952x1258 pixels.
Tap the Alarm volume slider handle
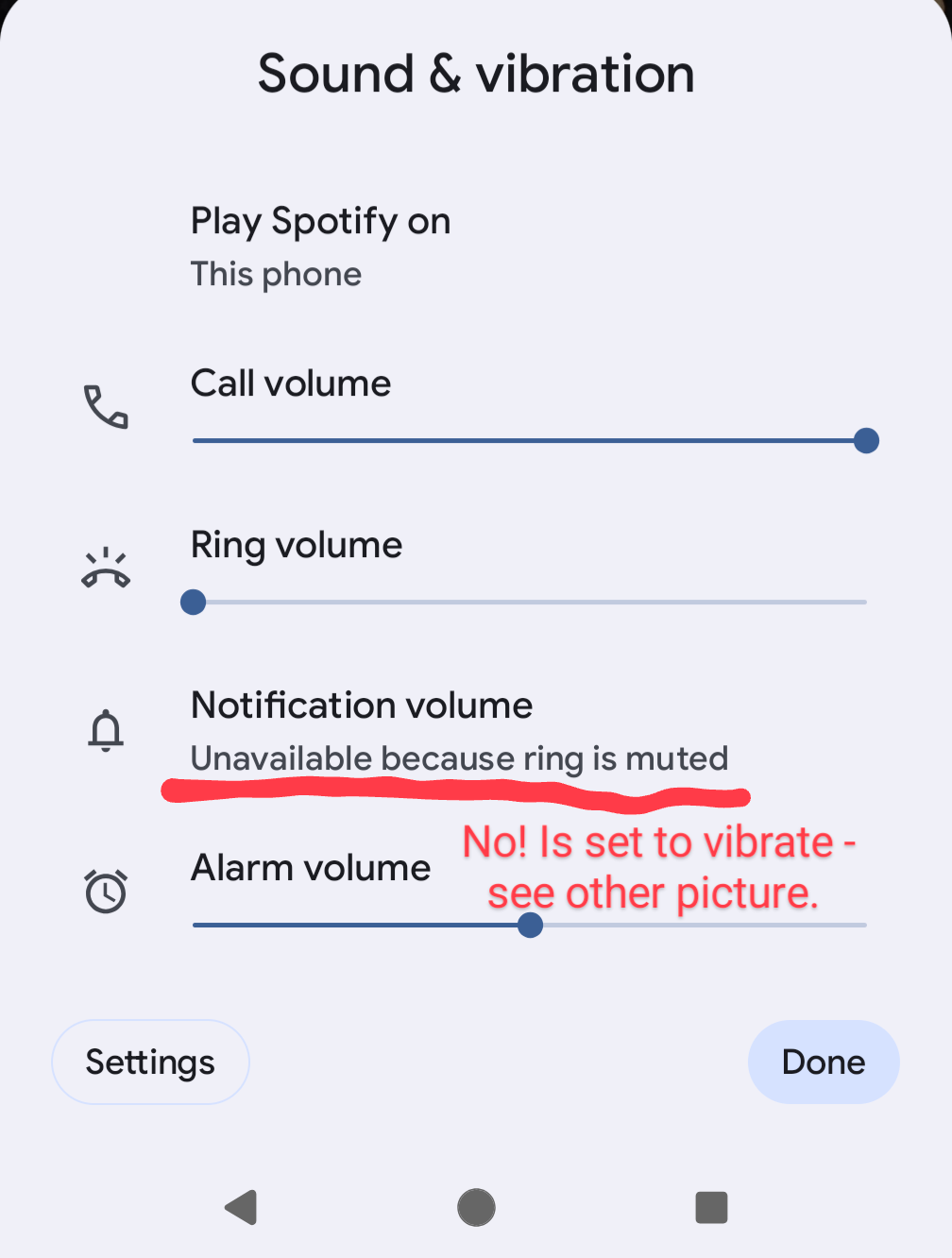[x=530, y=925]
